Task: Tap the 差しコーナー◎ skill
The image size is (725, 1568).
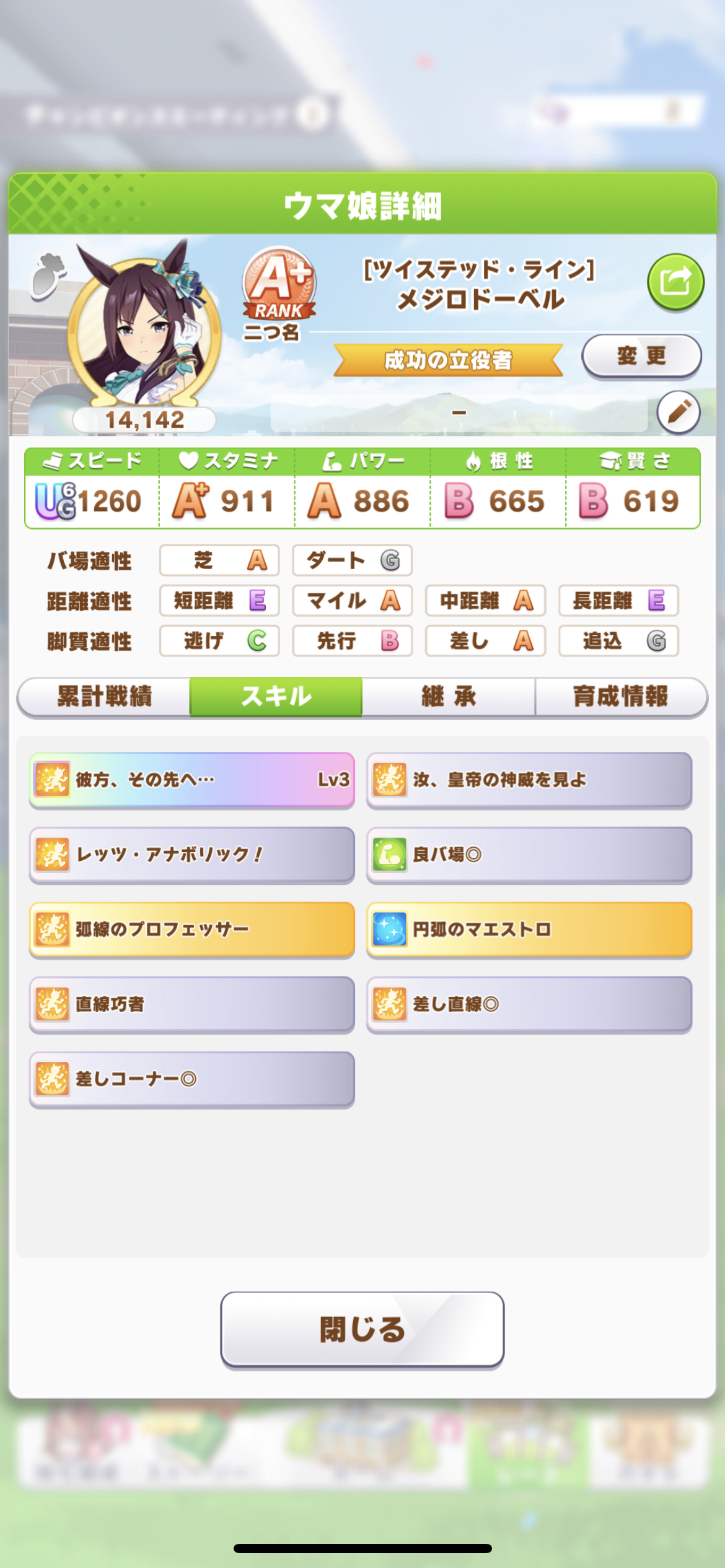Action: click(192, 1079)
